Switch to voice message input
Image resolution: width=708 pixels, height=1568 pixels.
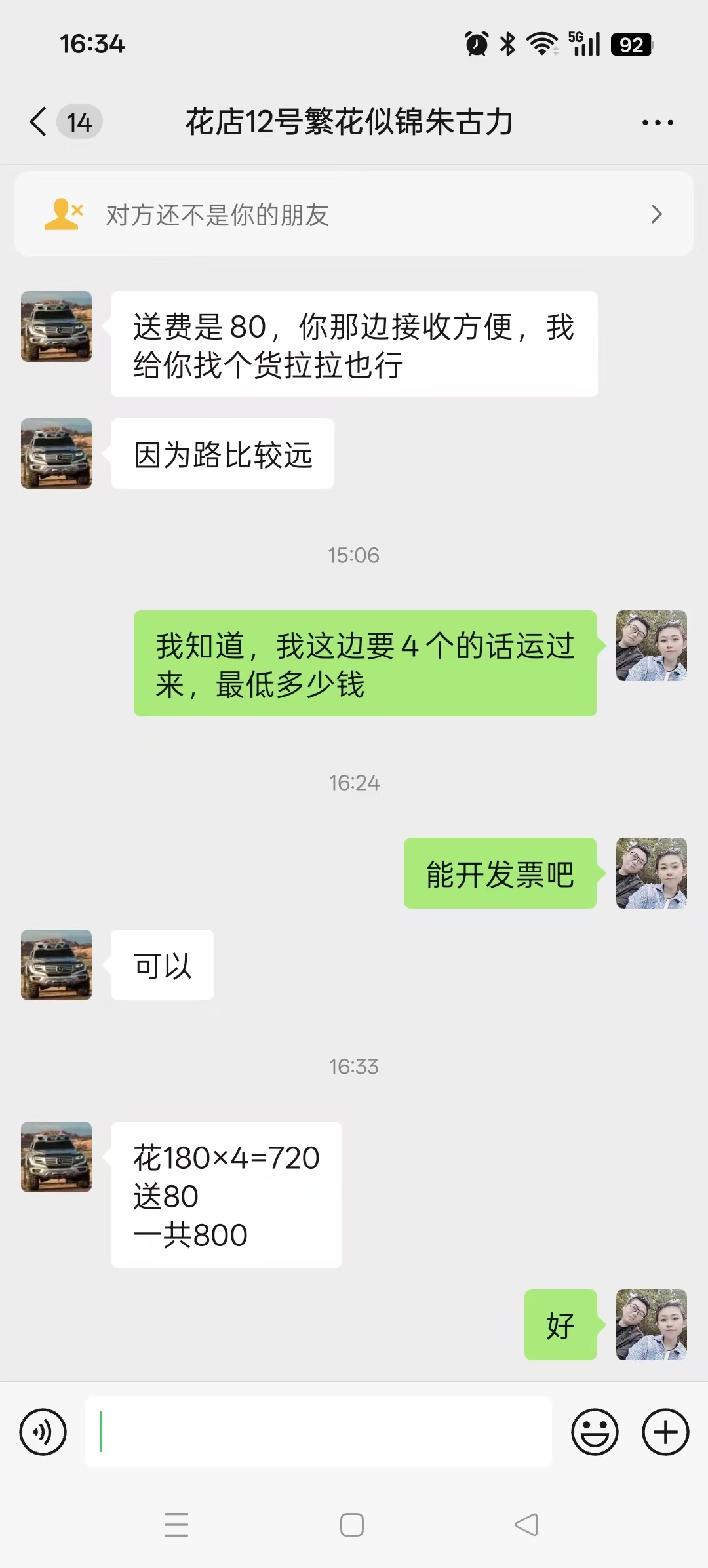pyautogui.click(x=43, y=1432)
